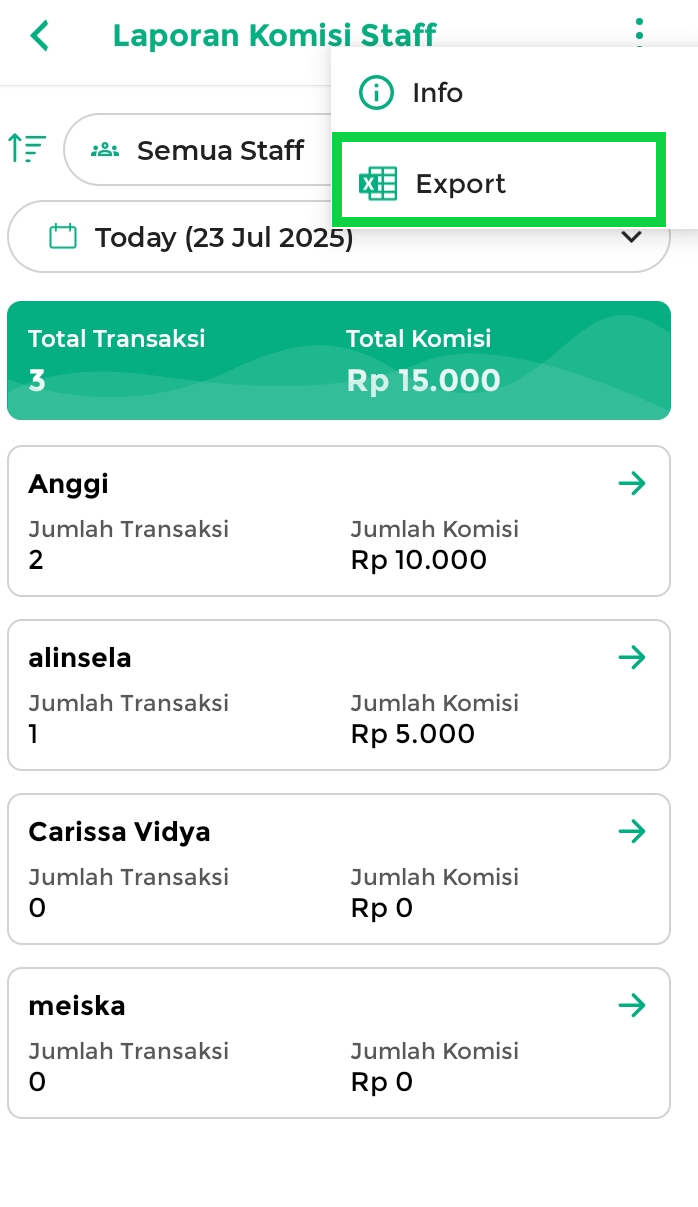698x1207 pixels.
Task: Select Info from the popup menu
Action: (514, 93)
